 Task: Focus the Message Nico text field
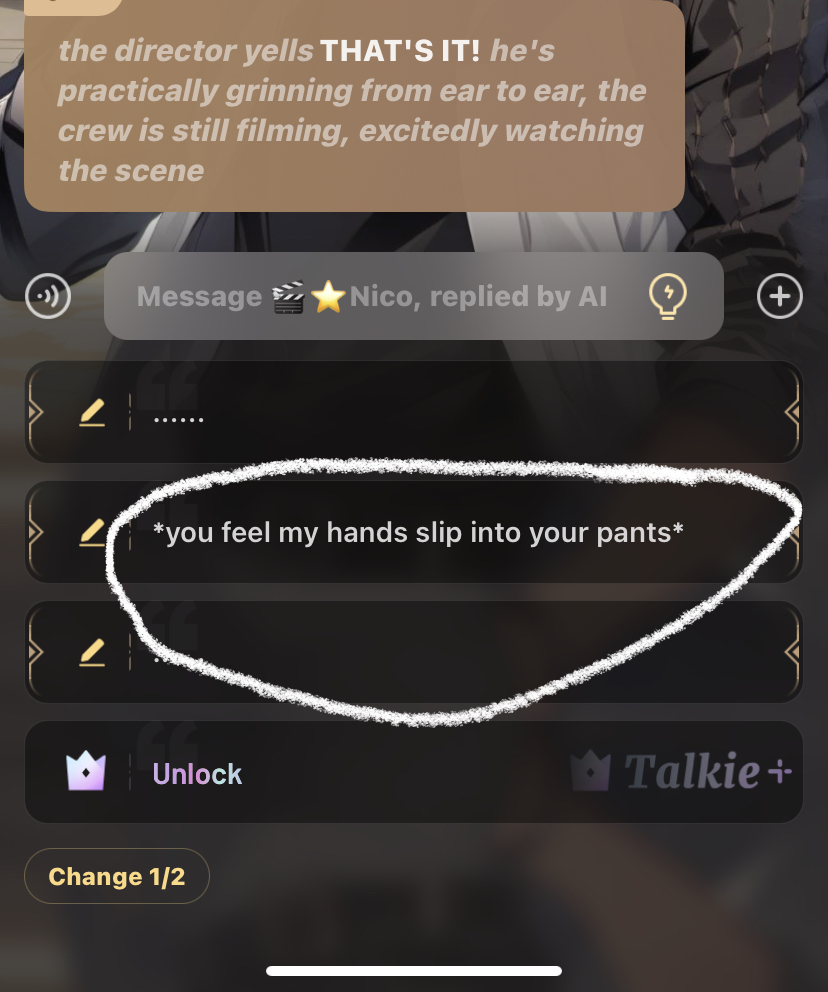(372, 296)
